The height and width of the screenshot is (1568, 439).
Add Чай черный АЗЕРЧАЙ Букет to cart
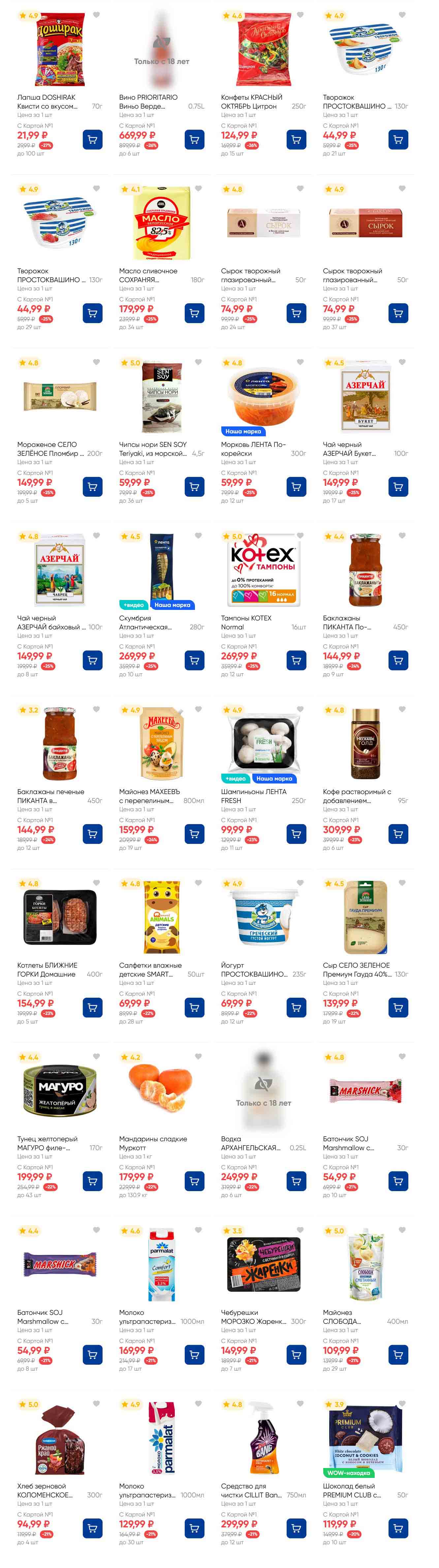[x=398, y=486]
